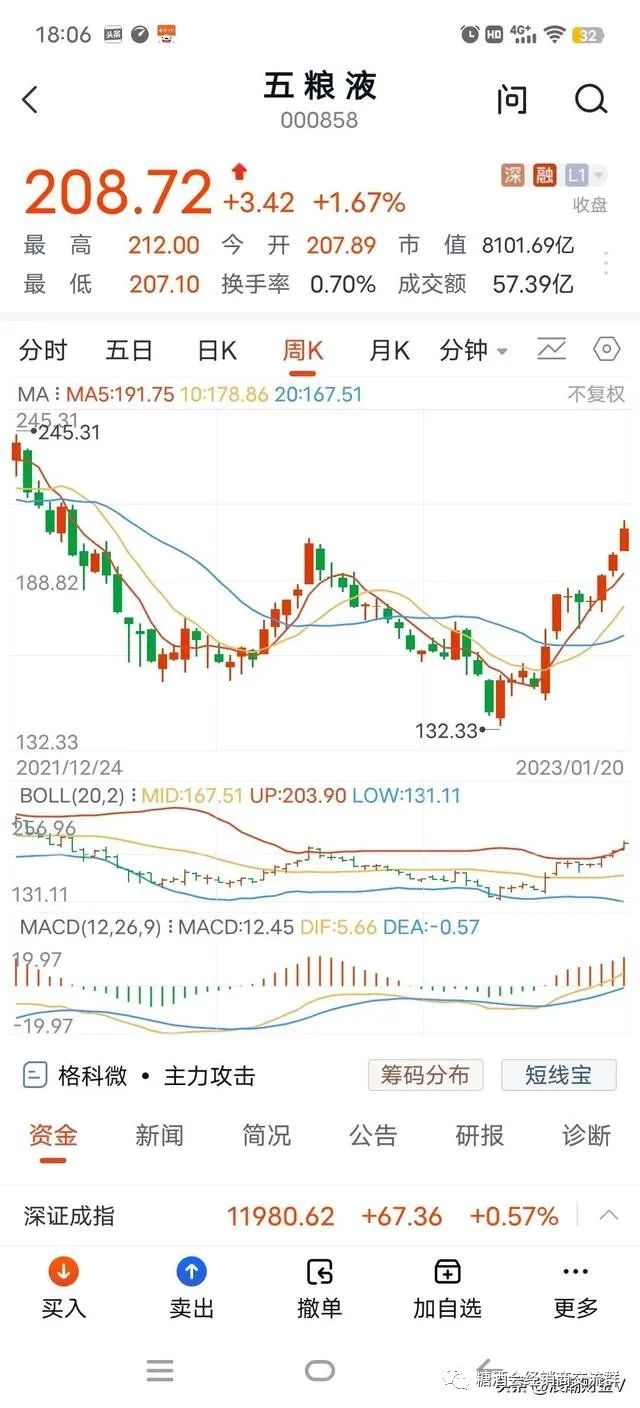This screenshot has width=640, height=1408.
Task: Open 筹码分布 chip distribution
Action: pos(425,1075)
